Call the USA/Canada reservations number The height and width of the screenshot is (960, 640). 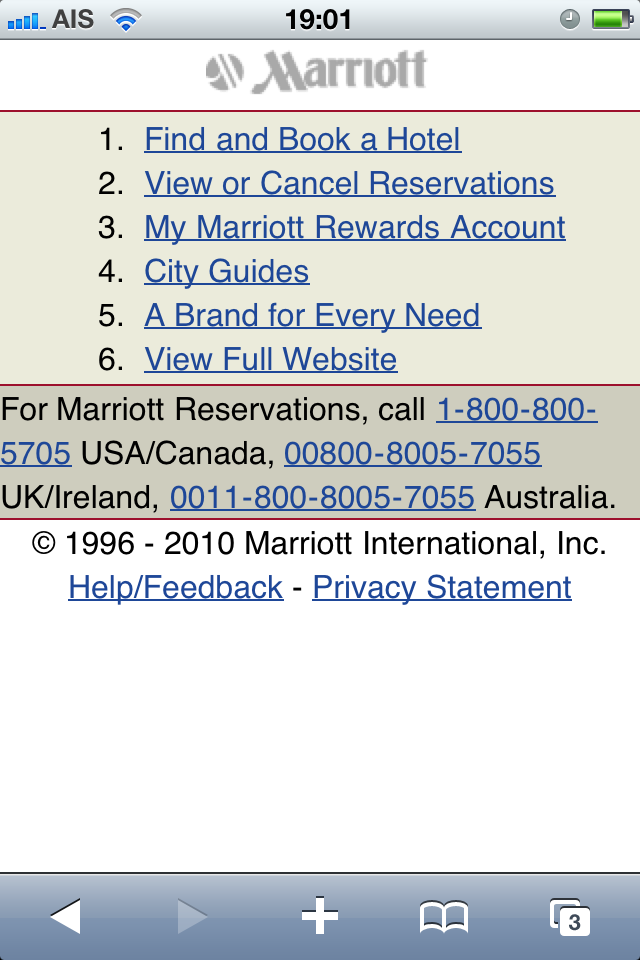point(516,410)
